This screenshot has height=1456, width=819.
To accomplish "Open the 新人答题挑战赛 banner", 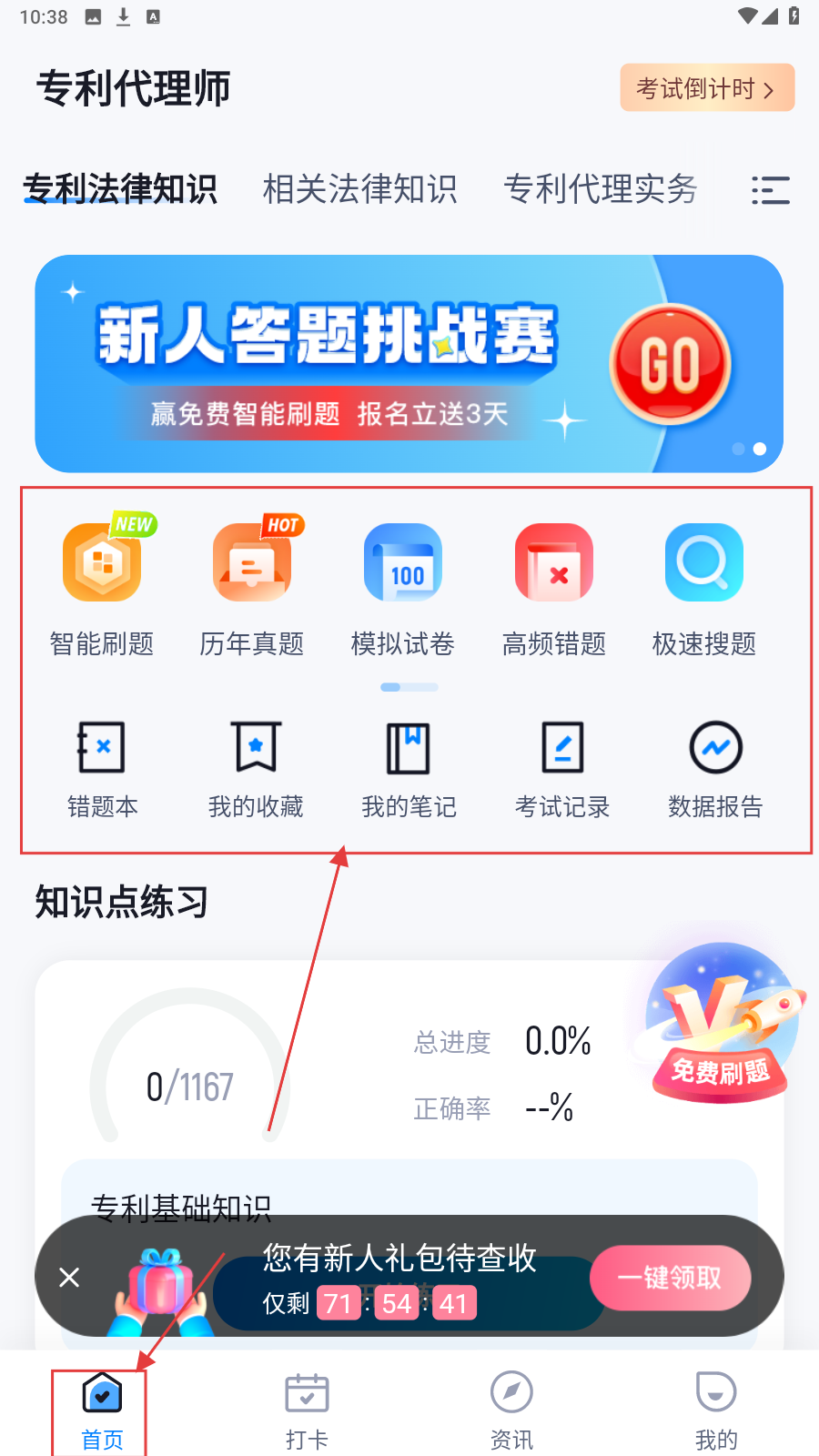I will [x=409, y=363].
